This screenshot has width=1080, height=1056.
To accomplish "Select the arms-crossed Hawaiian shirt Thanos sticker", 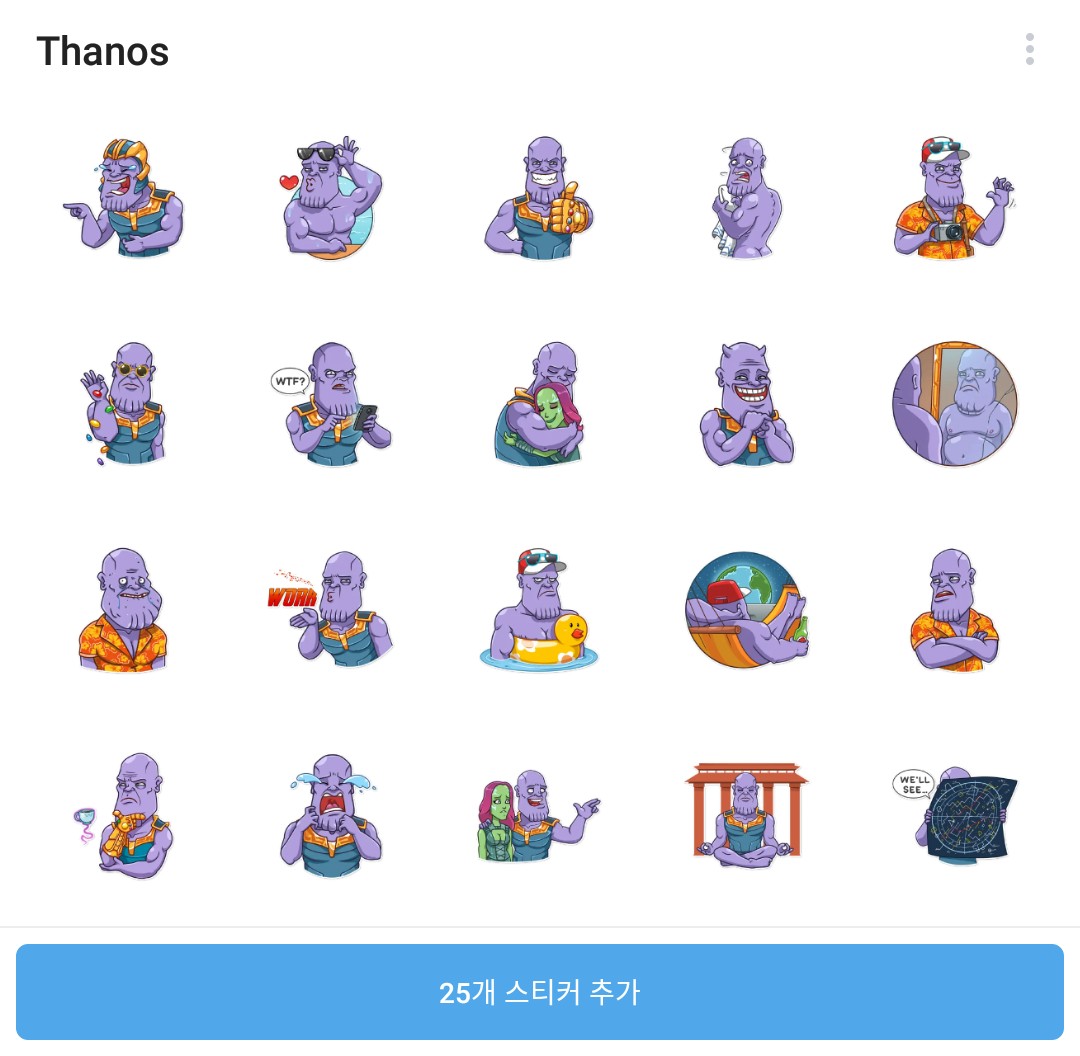I will click(954, 610).
